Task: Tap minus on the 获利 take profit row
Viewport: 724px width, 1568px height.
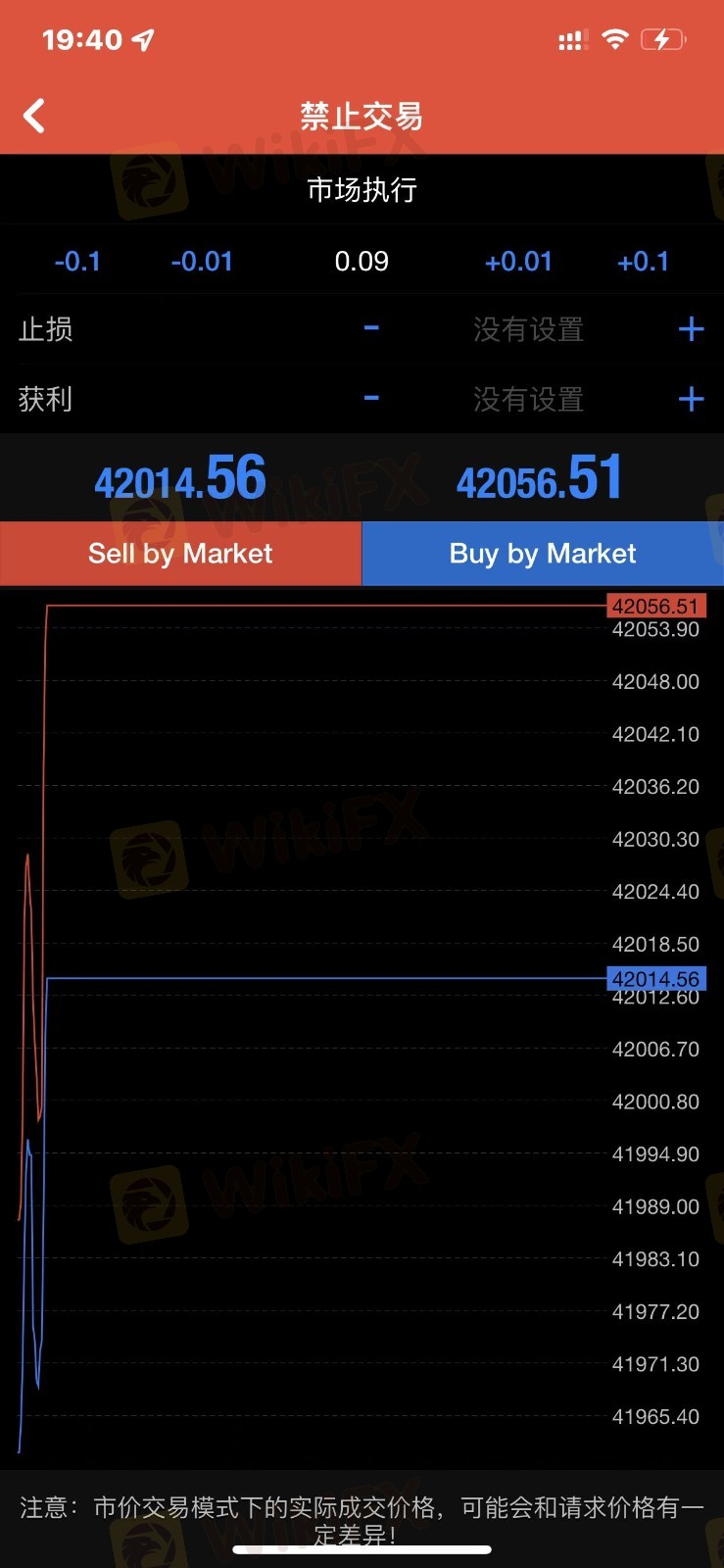Action: [371, 398]
